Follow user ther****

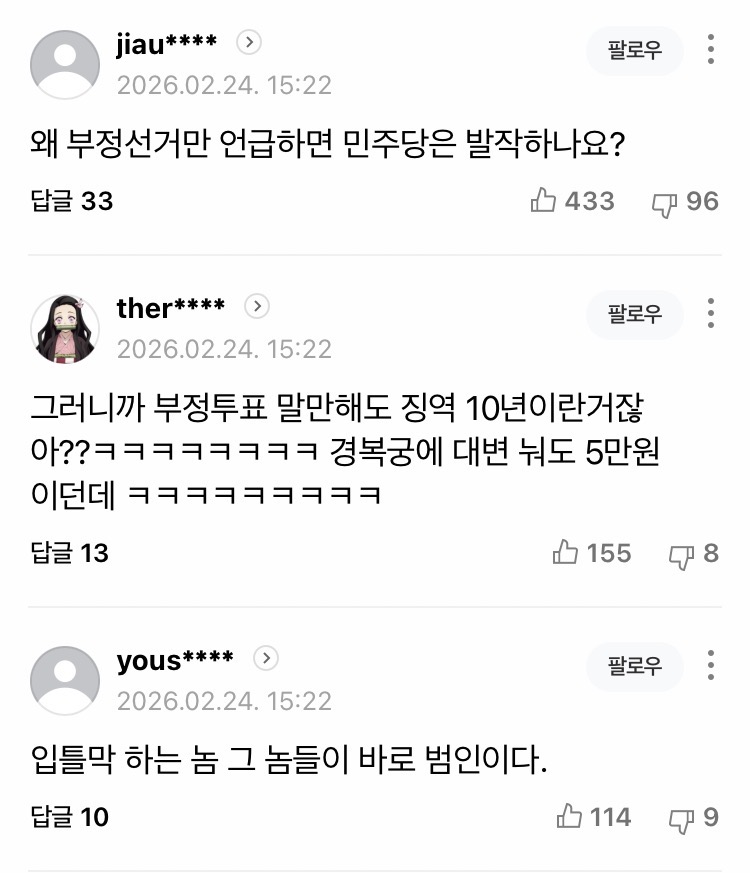pyautogui.click(x=634, y=314)
